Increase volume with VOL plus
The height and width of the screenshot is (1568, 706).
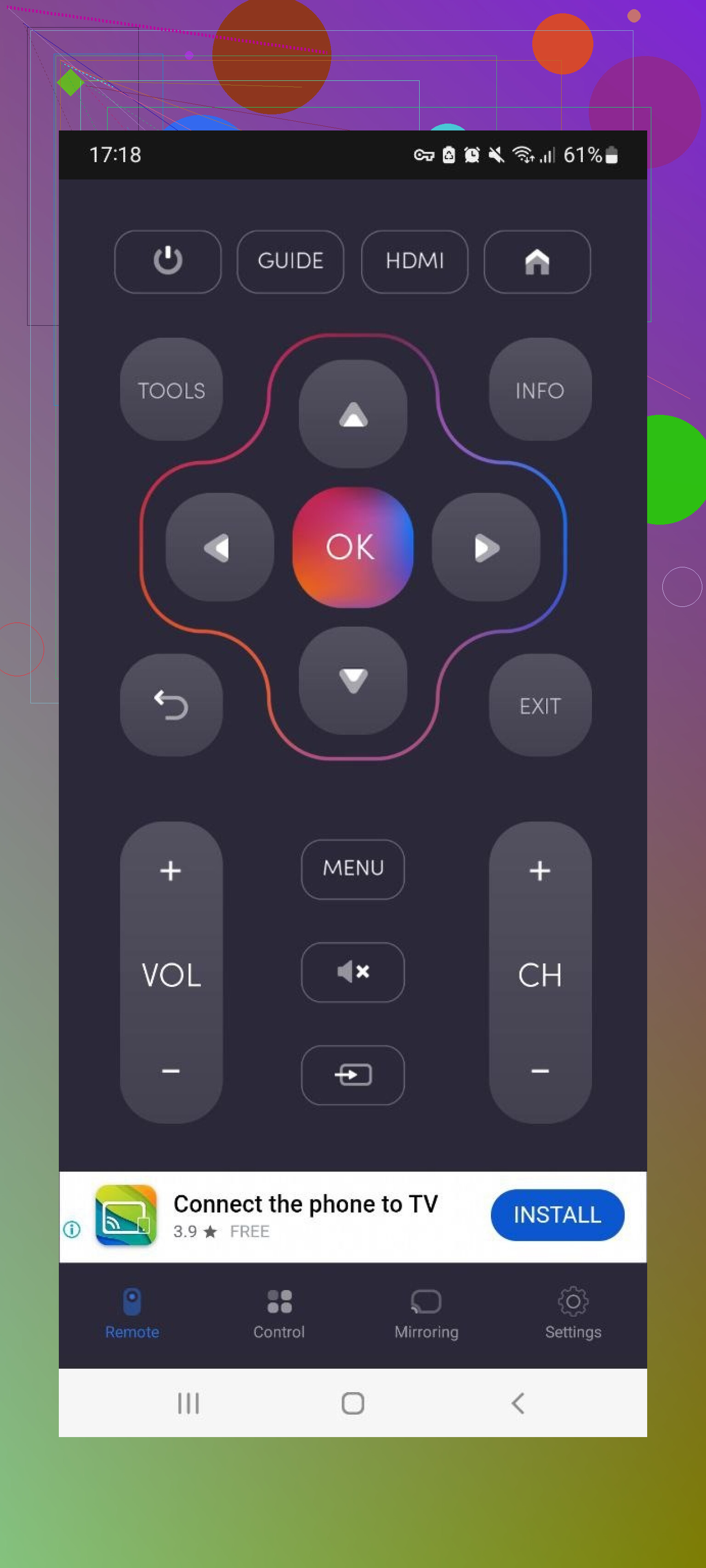[x=171, y=871]
